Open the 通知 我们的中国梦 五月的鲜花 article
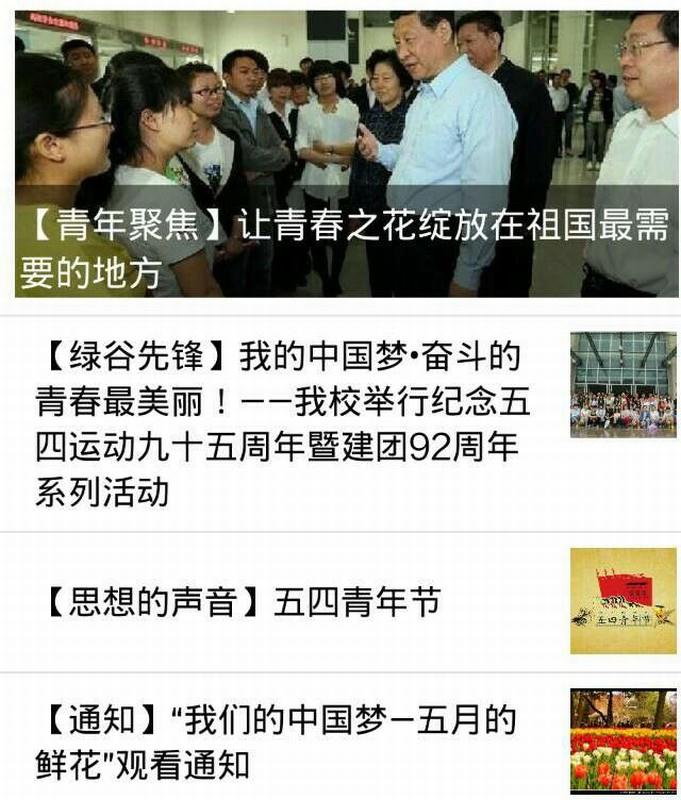The height and width of the screenshot is (800, 681). (x=280, y=742)
